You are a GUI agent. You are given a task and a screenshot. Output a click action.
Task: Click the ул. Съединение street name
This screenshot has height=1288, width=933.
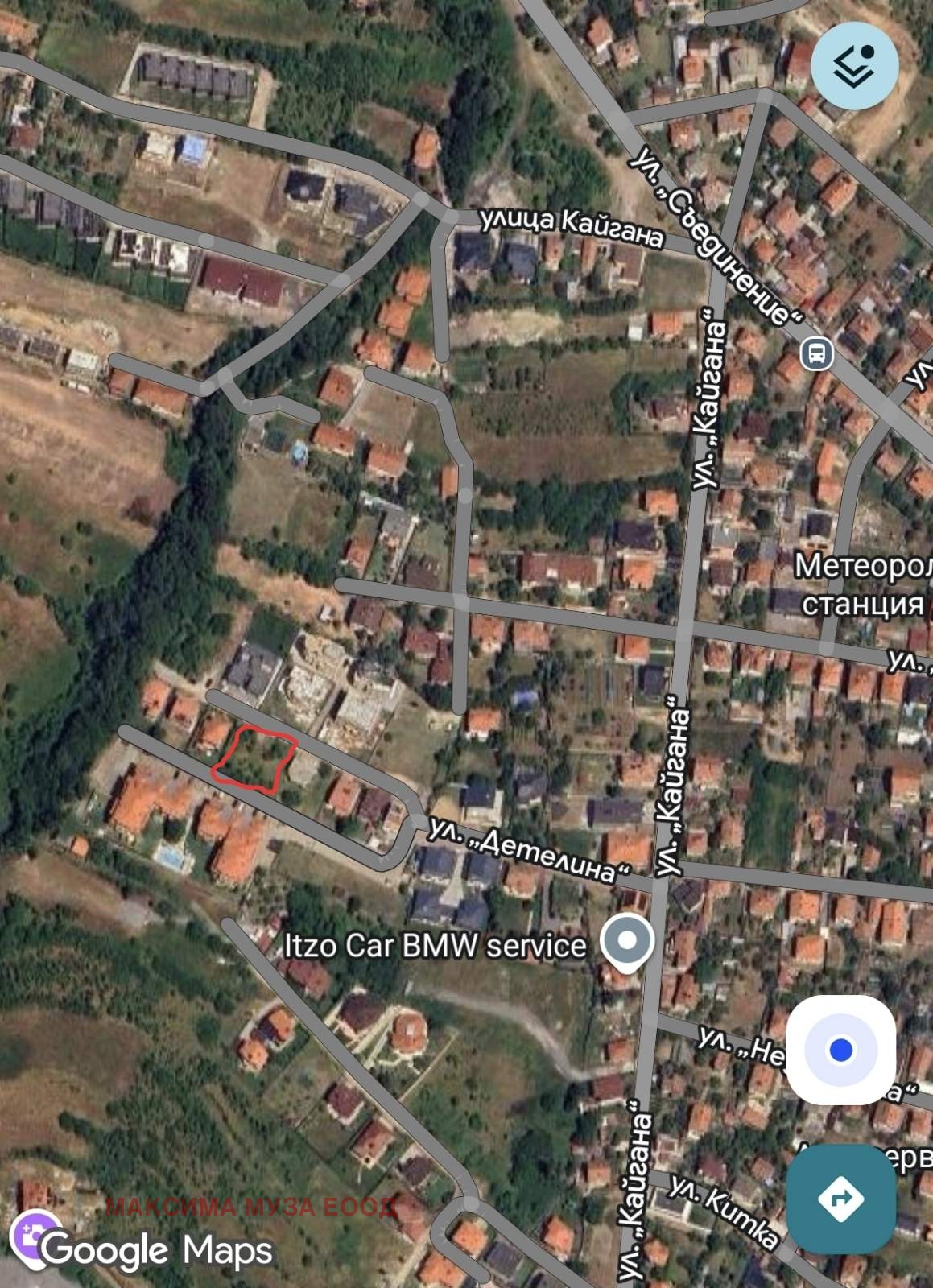point(712,233)
